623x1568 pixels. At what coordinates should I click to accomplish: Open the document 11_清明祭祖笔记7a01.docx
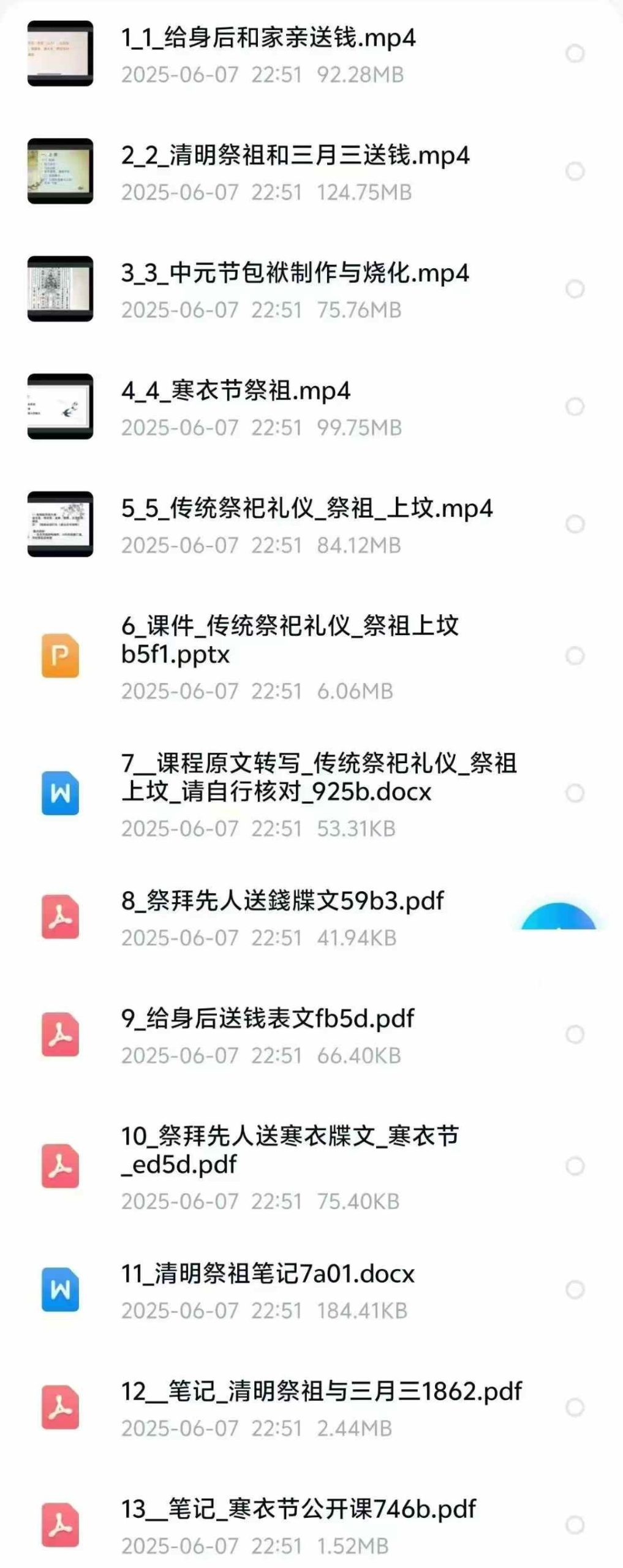point(267,1274)
